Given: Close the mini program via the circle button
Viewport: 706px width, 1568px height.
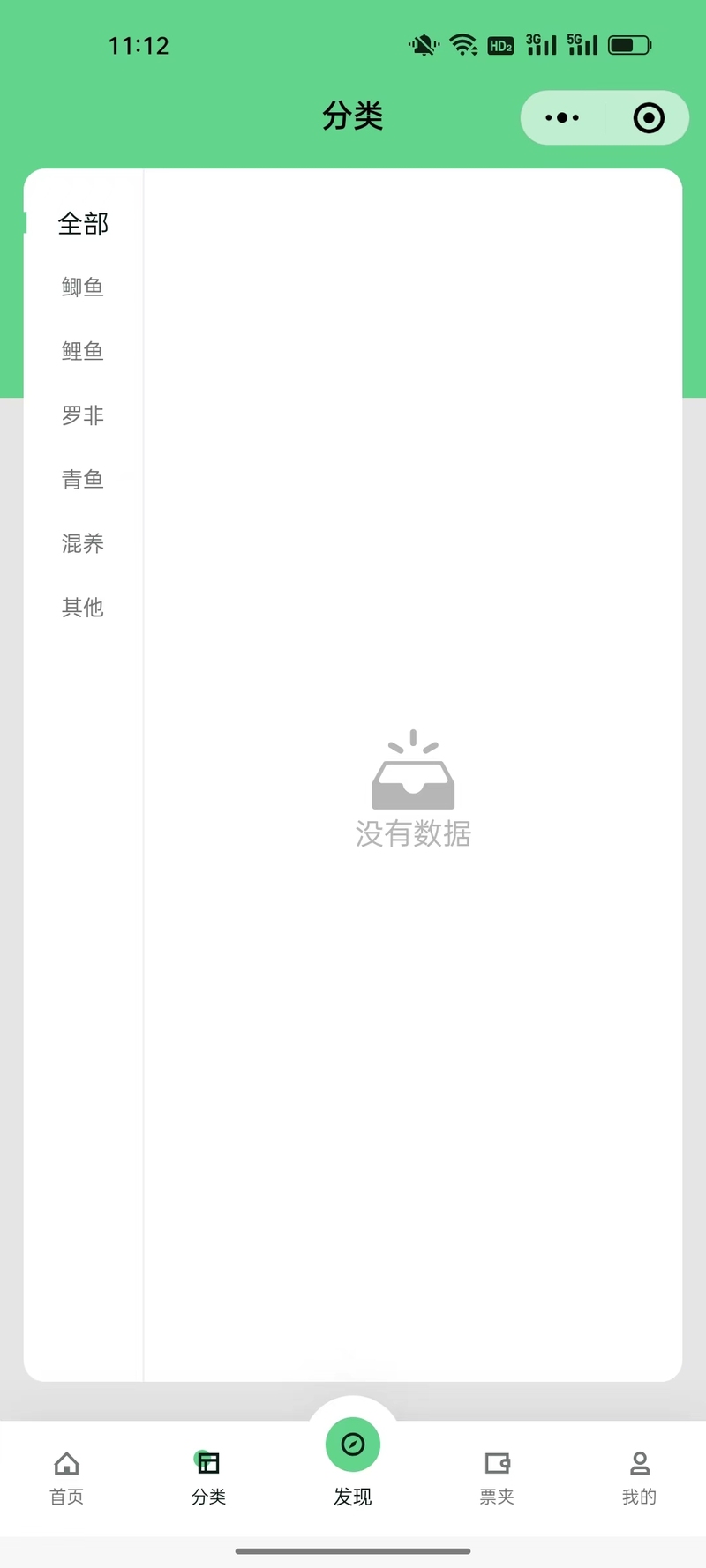Looking at the screenshot, I should tap(649, 117).
